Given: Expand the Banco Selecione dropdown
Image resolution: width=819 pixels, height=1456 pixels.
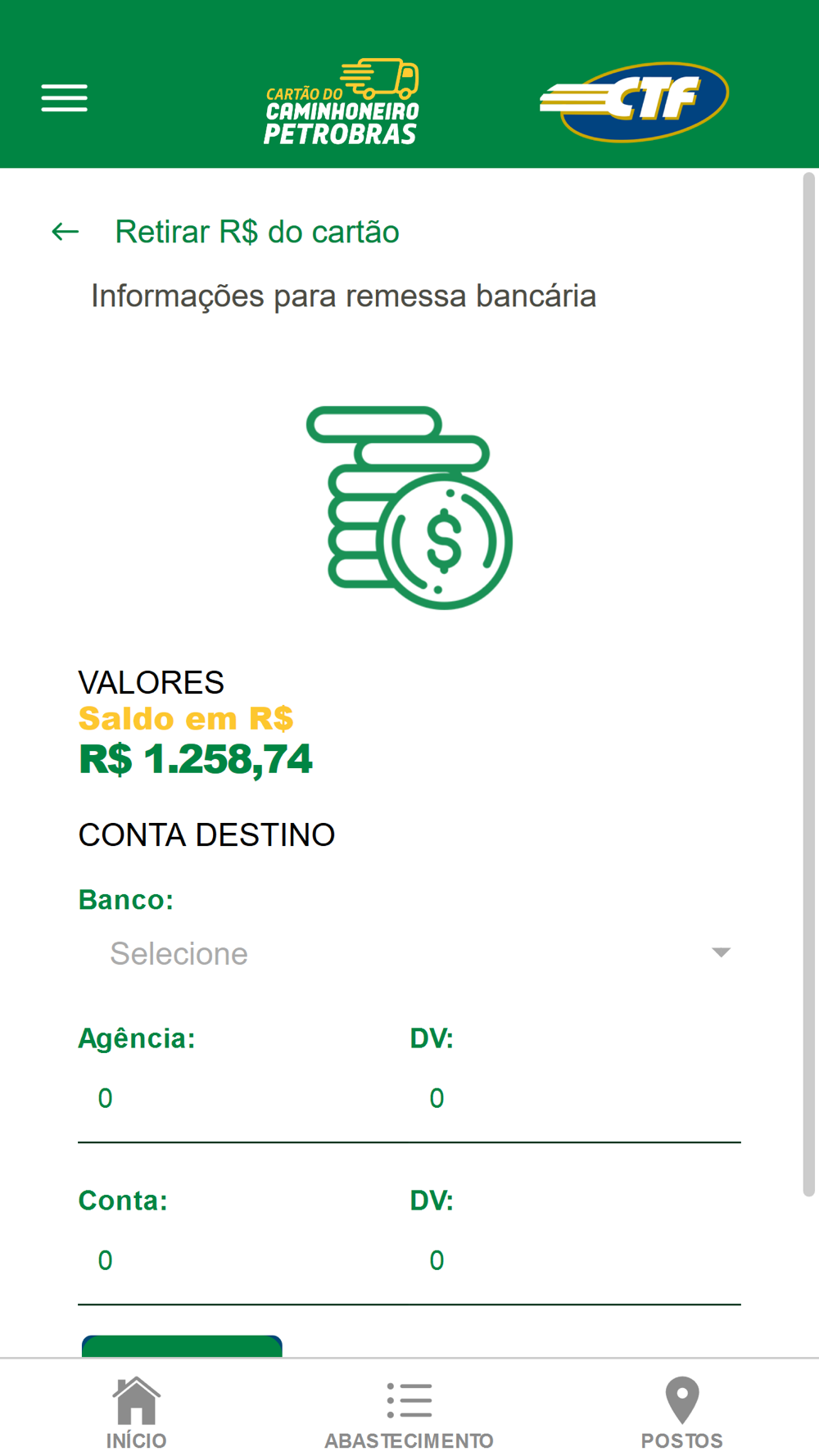Looking at the screenshot, I should 418,953.
